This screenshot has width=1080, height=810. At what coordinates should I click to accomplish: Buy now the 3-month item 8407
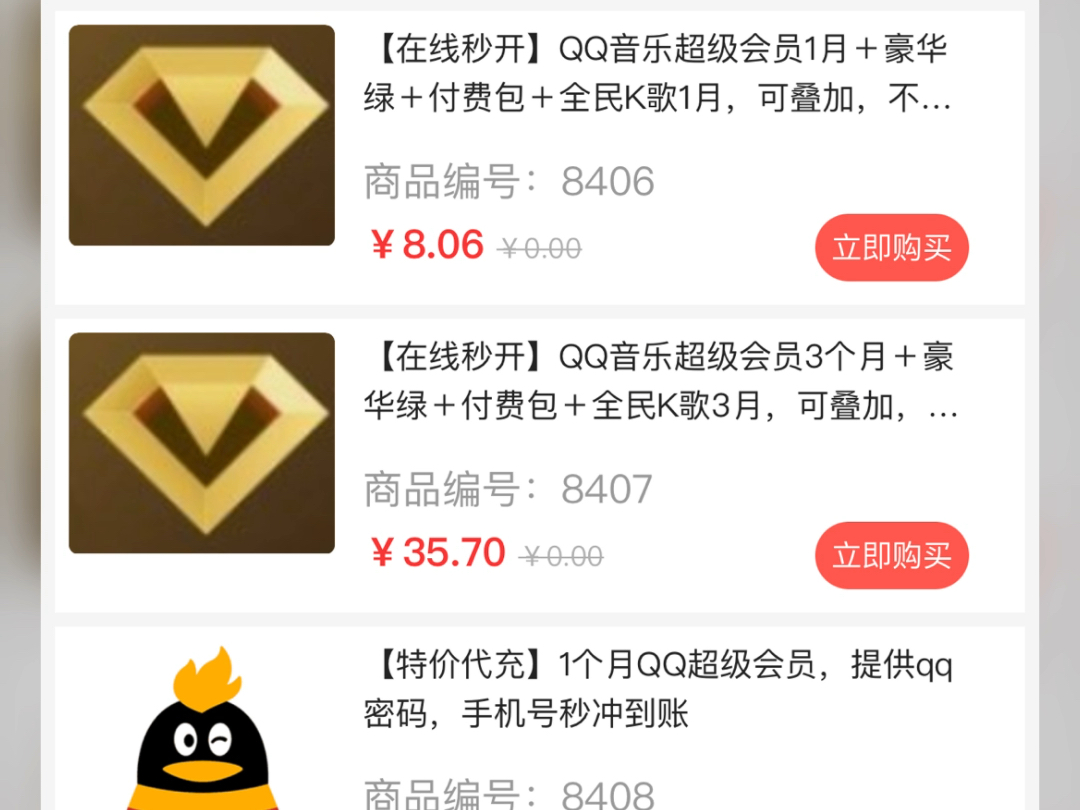tap(891, 556)
